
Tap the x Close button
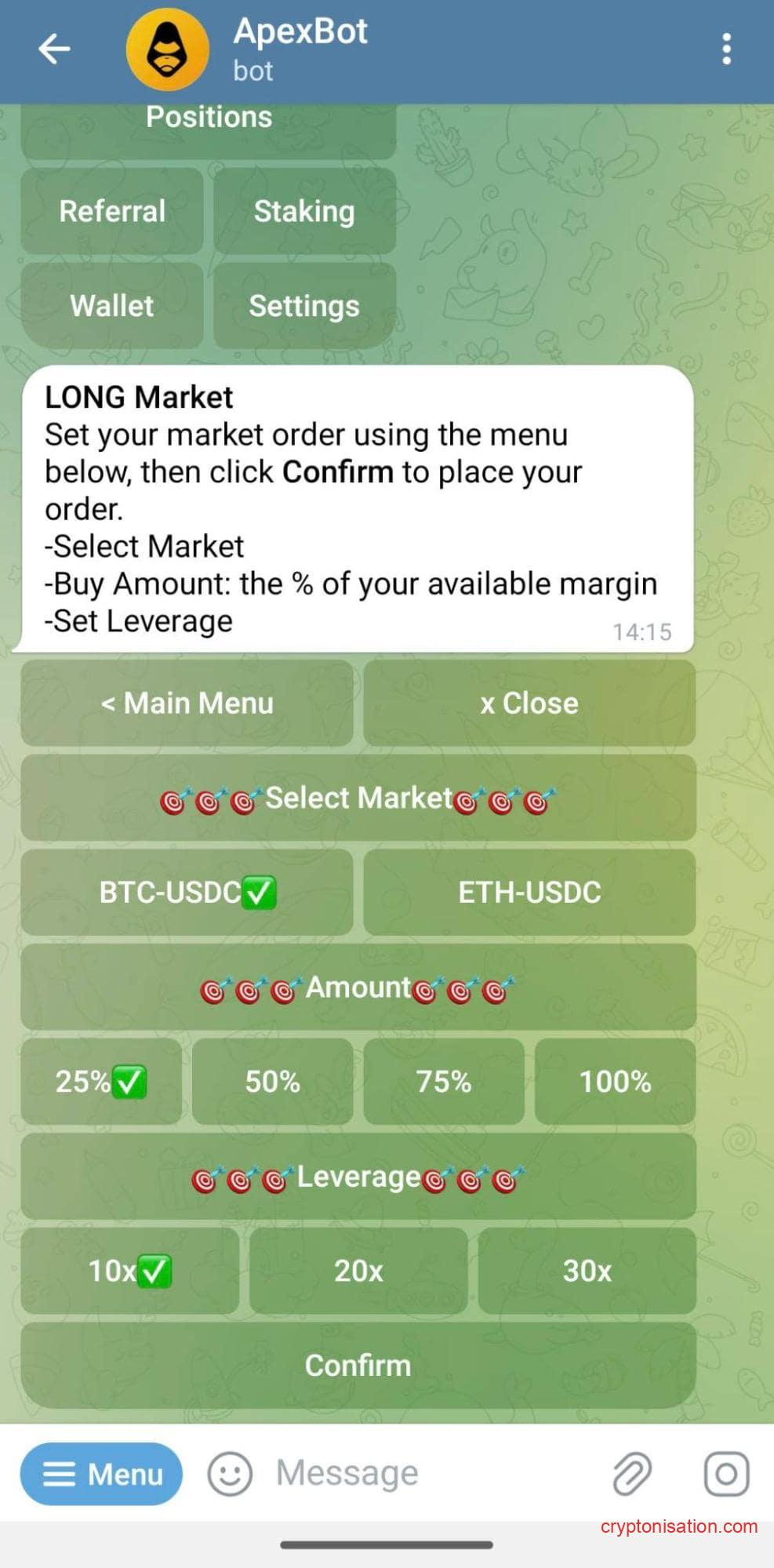tap(529, 704)
